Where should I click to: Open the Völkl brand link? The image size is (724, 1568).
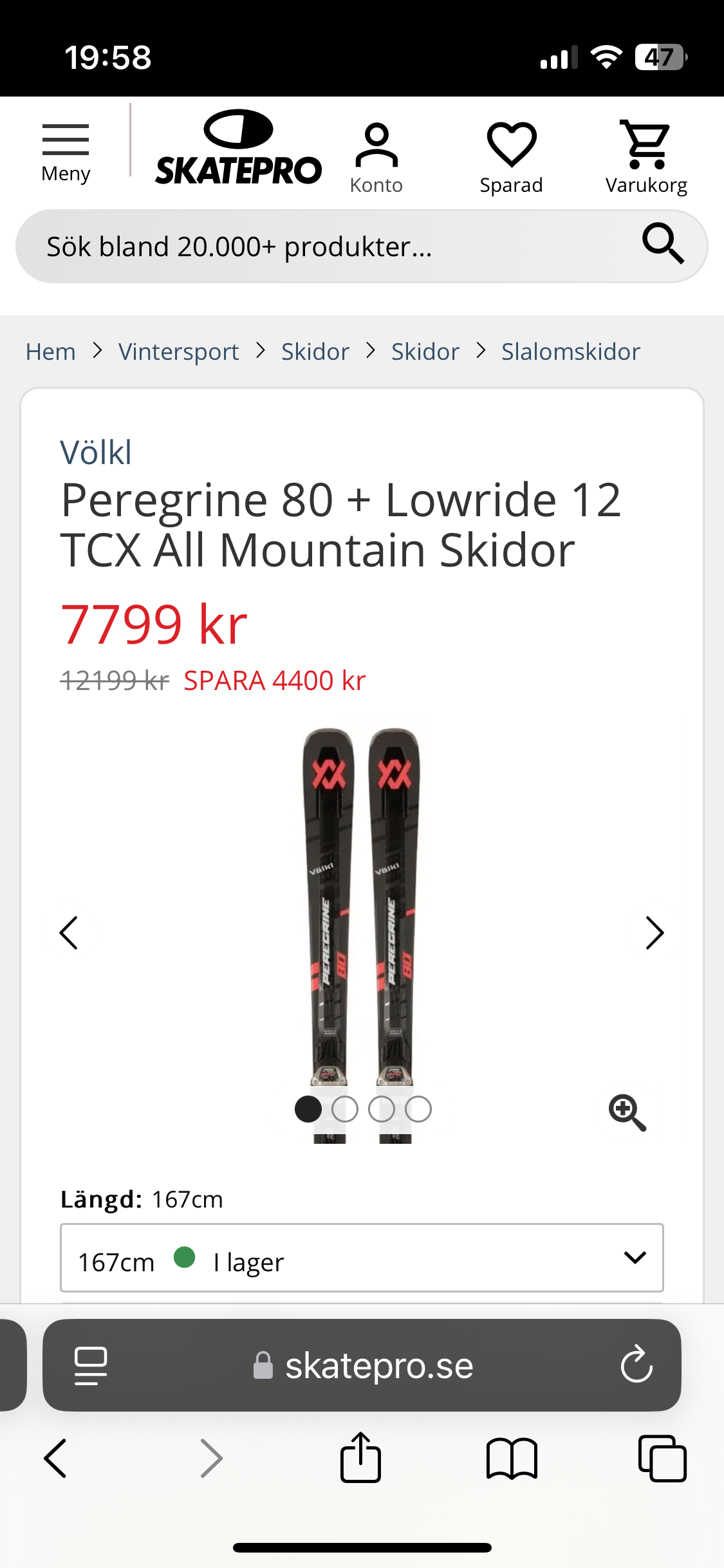pyautogui.click(x=96, y=453)
